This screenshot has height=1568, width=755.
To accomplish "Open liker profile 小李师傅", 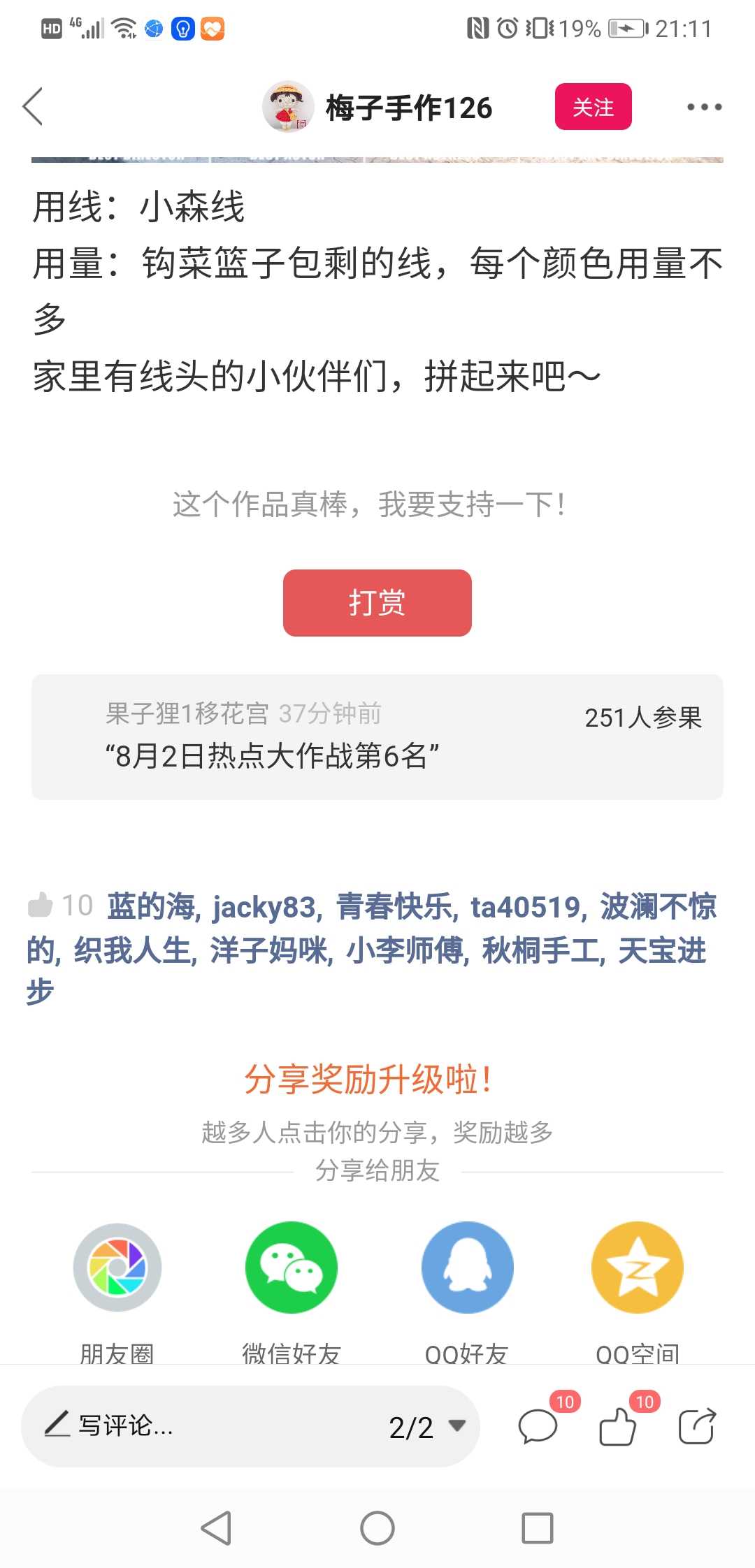I will click(x=405, y=950).
